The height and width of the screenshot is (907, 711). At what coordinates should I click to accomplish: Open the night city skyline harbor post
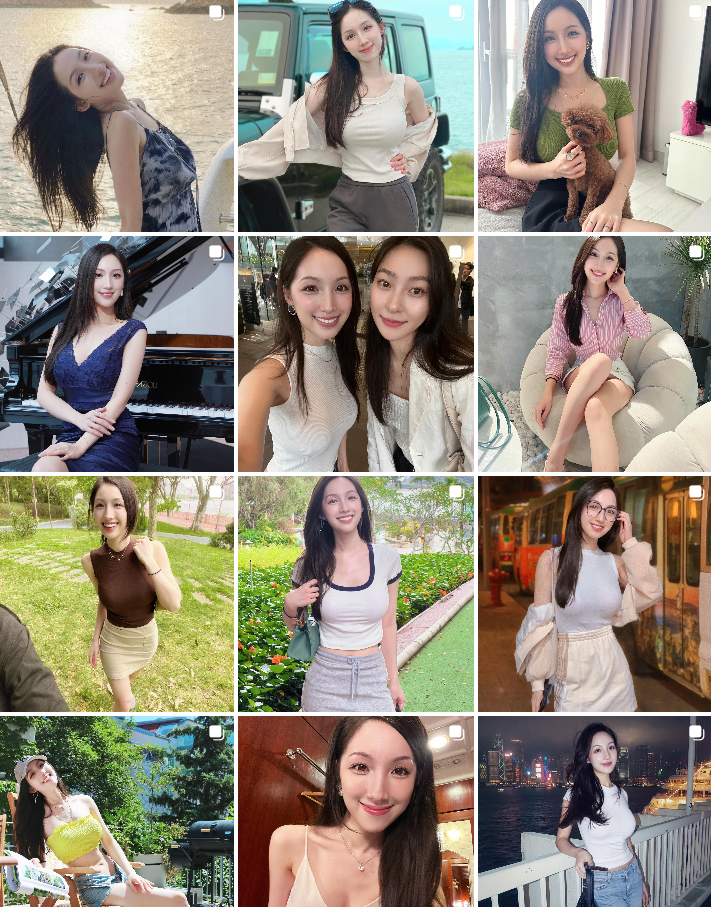tap(594, 811)
